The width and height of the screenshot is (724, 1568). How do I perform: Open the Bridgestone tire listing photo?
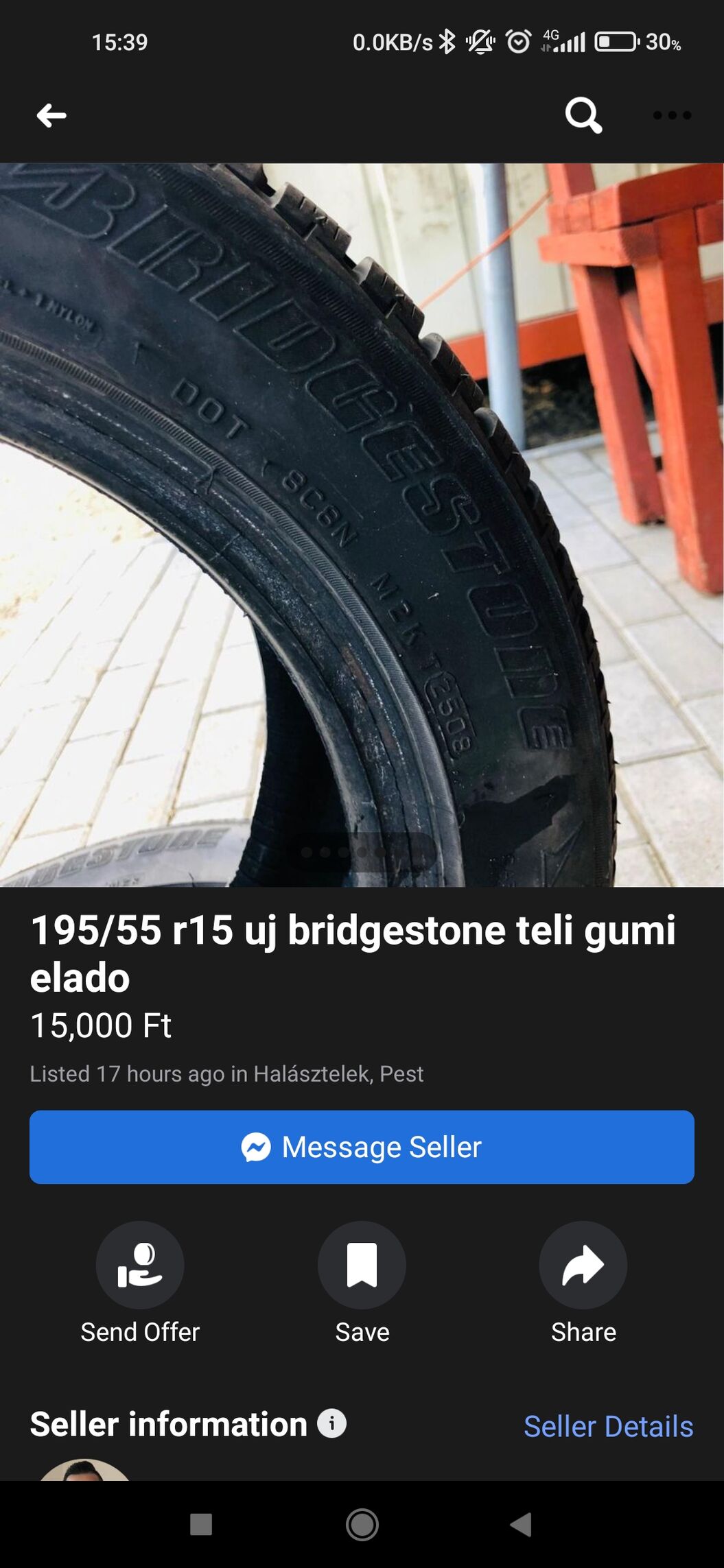point(362,525)
